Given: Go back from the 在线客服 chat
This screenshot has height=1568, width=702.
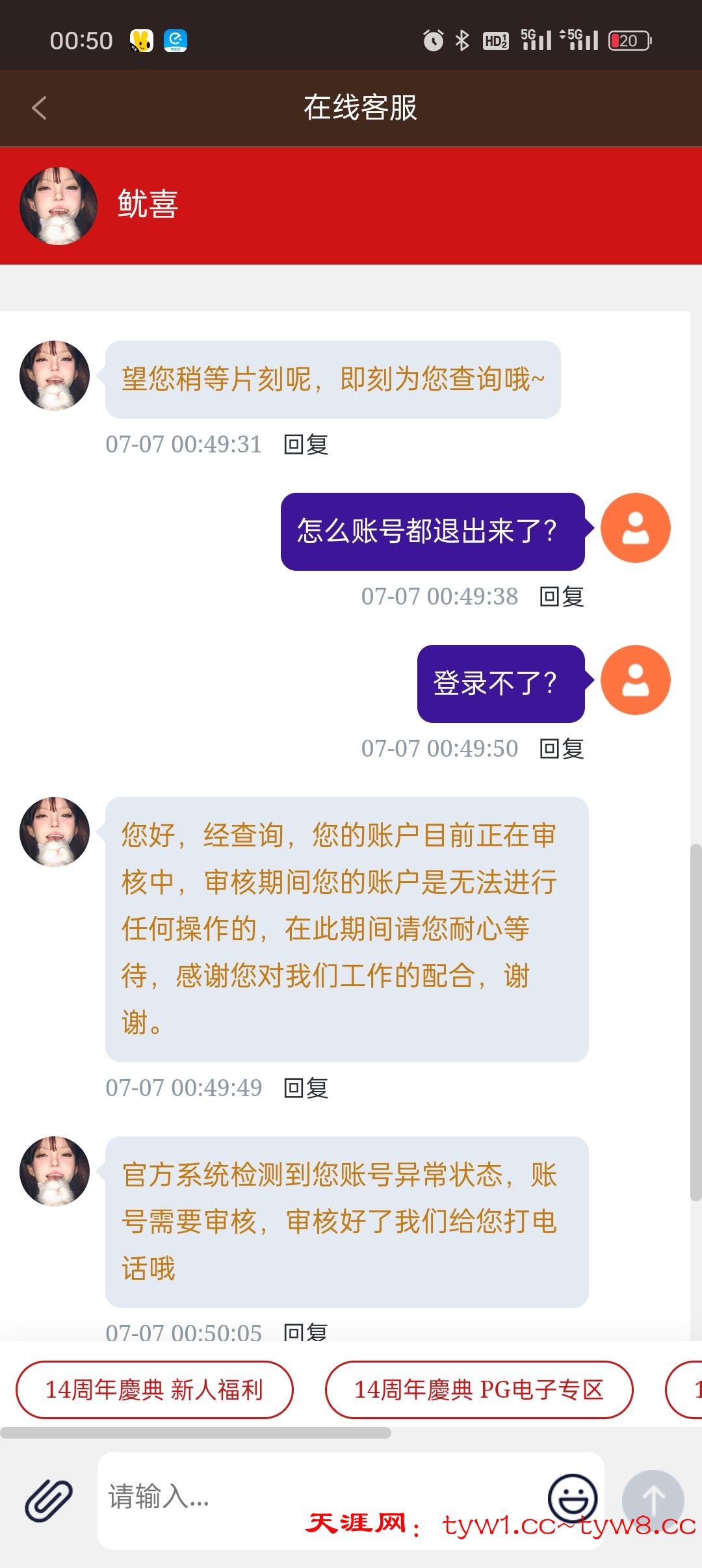Looking at the screenshot, I should click(39, 108).
